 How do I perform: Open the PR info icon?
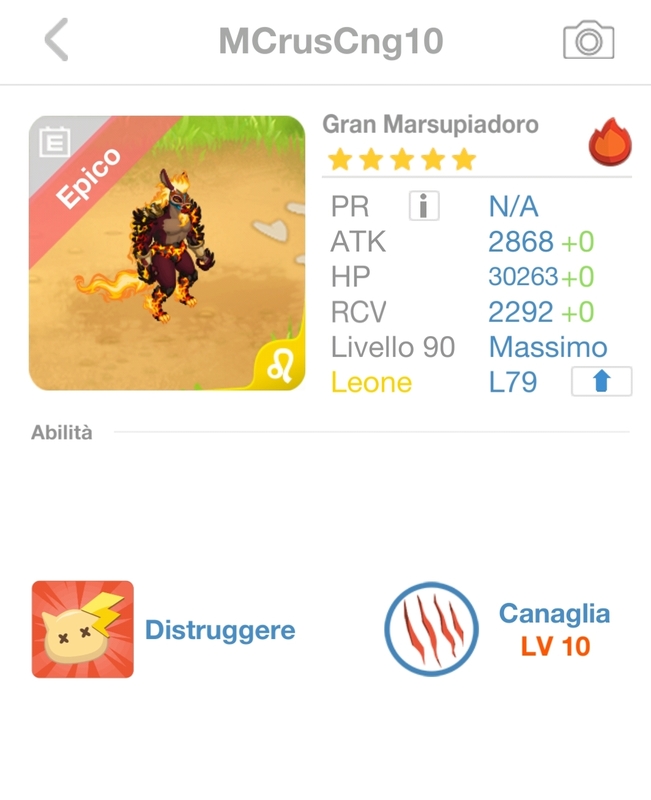click(x=424, y=206)
